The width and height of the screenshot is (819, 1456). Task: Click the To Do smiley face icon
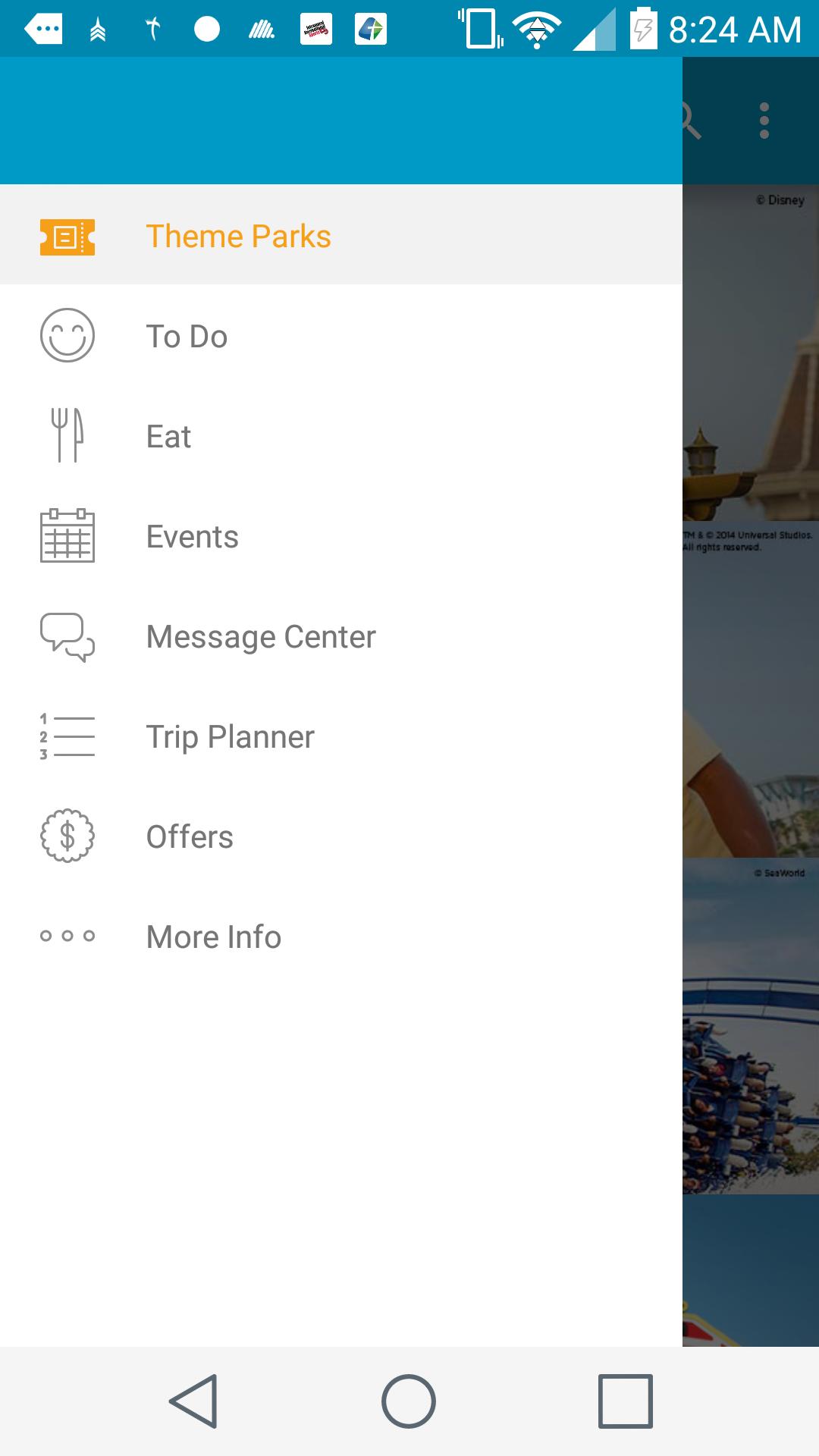67,335
